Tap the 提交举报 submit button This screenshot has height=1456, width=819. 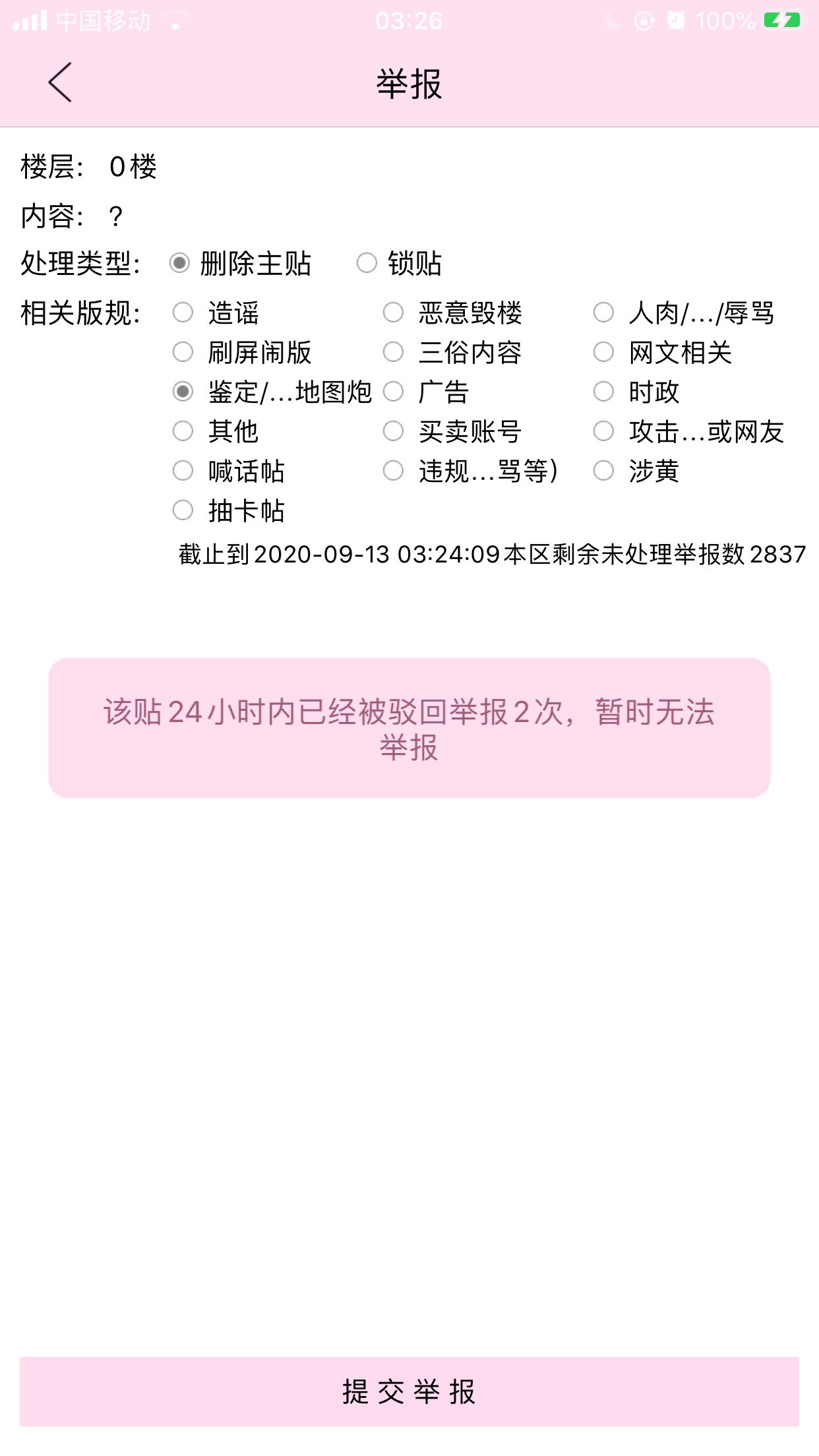(409, 1391)
